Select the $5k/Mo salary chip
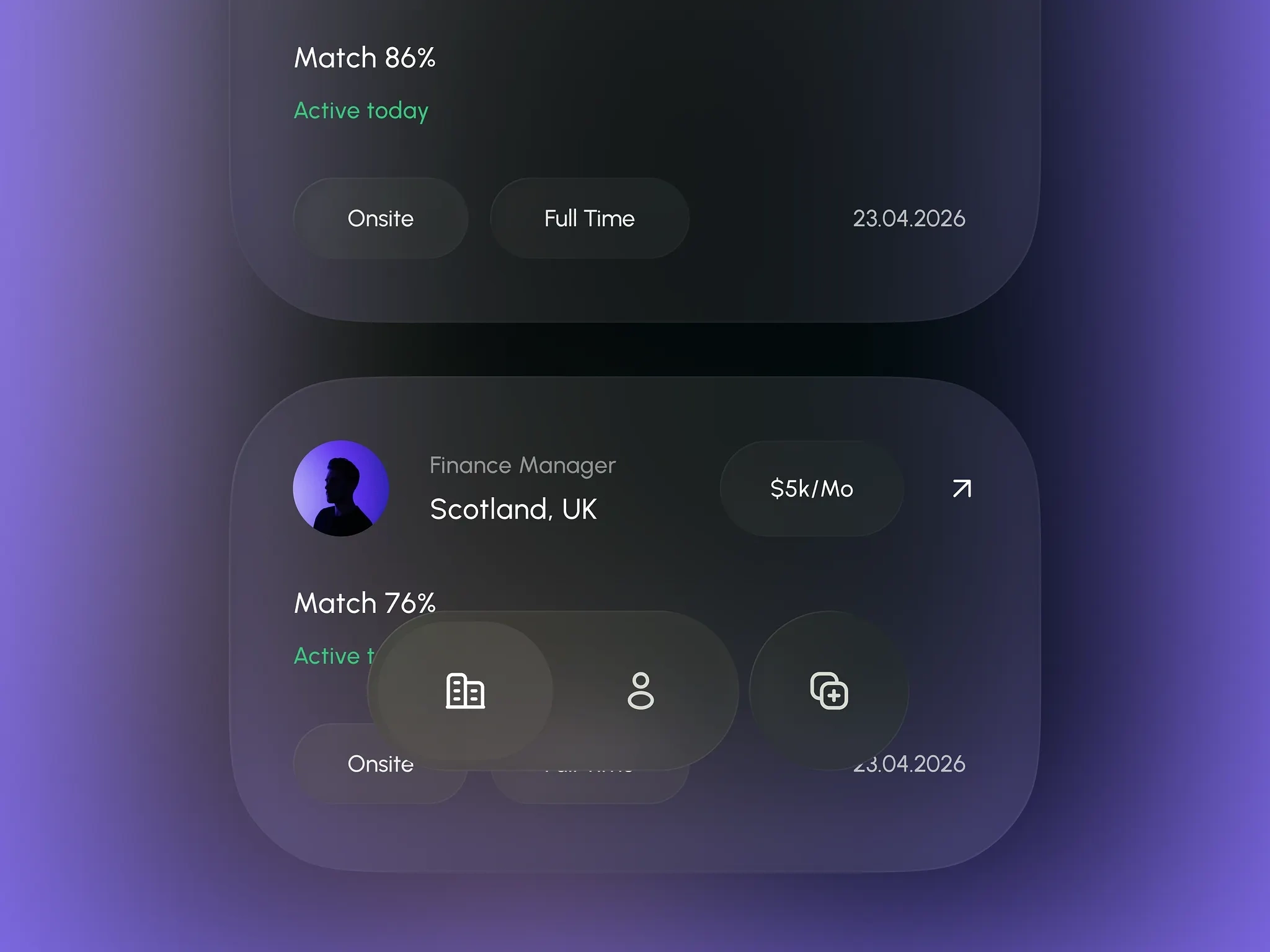 point(811,488)
